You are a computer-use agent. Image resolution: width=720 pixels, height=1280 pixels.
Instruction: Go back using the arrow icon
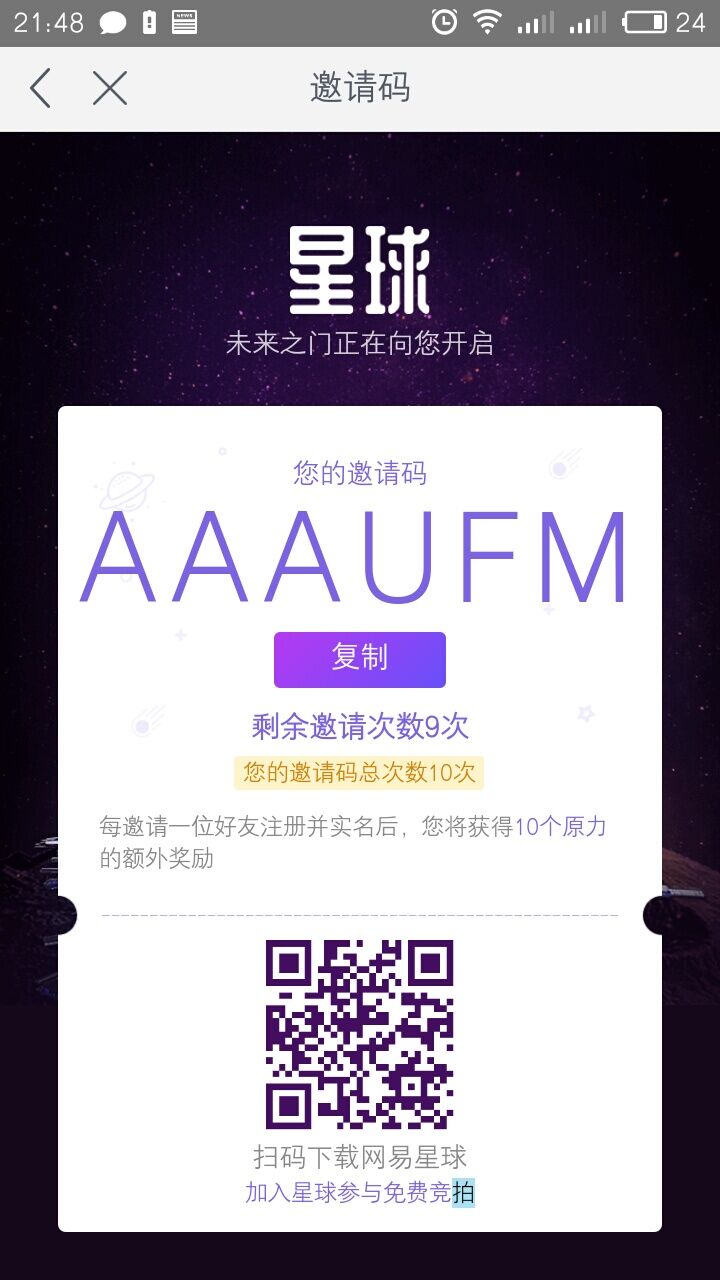(x=40, y=88)
